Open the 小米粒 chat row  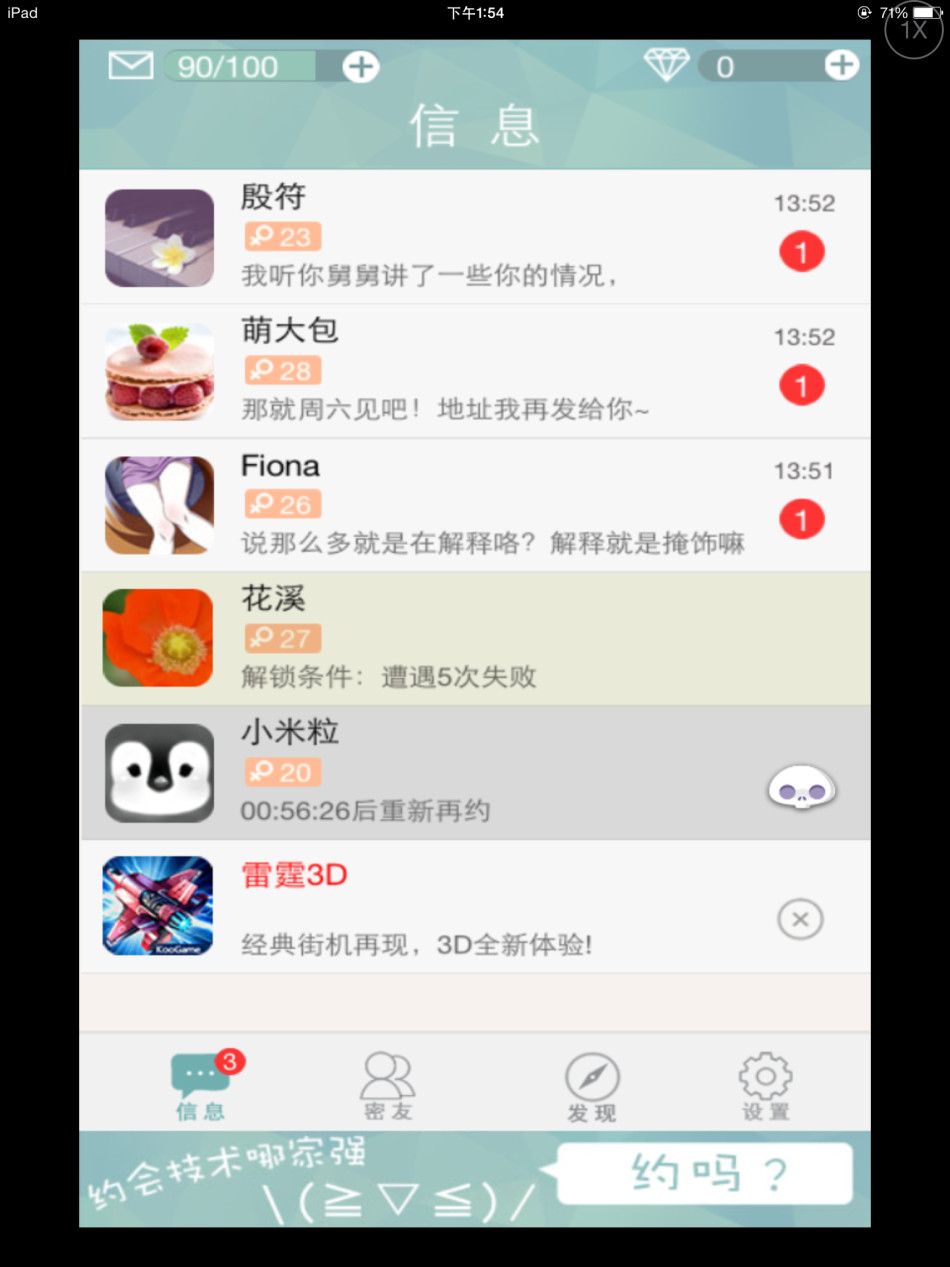[x=475, y=773]
